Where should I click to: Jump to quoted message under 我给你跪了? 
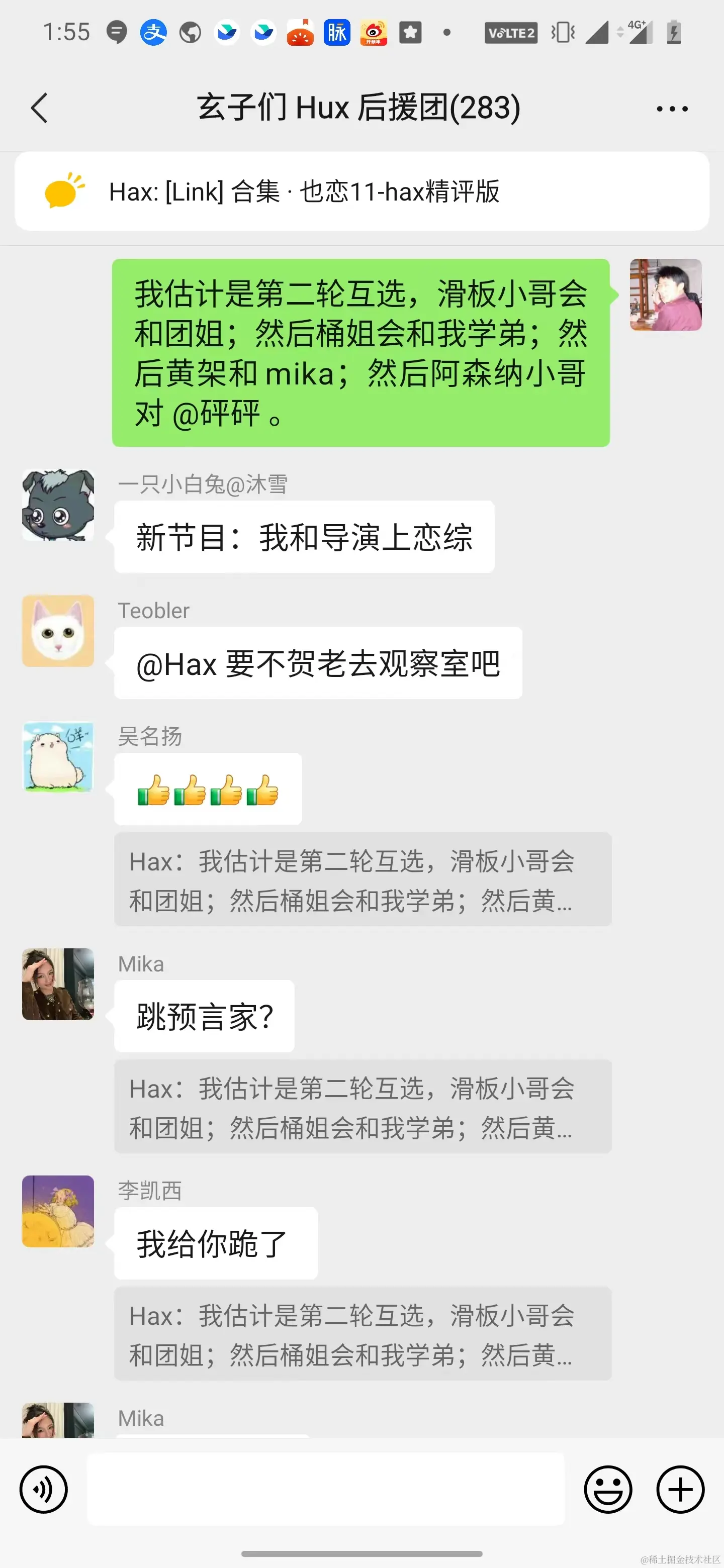pyautogui.click(x=363, y=1334)
